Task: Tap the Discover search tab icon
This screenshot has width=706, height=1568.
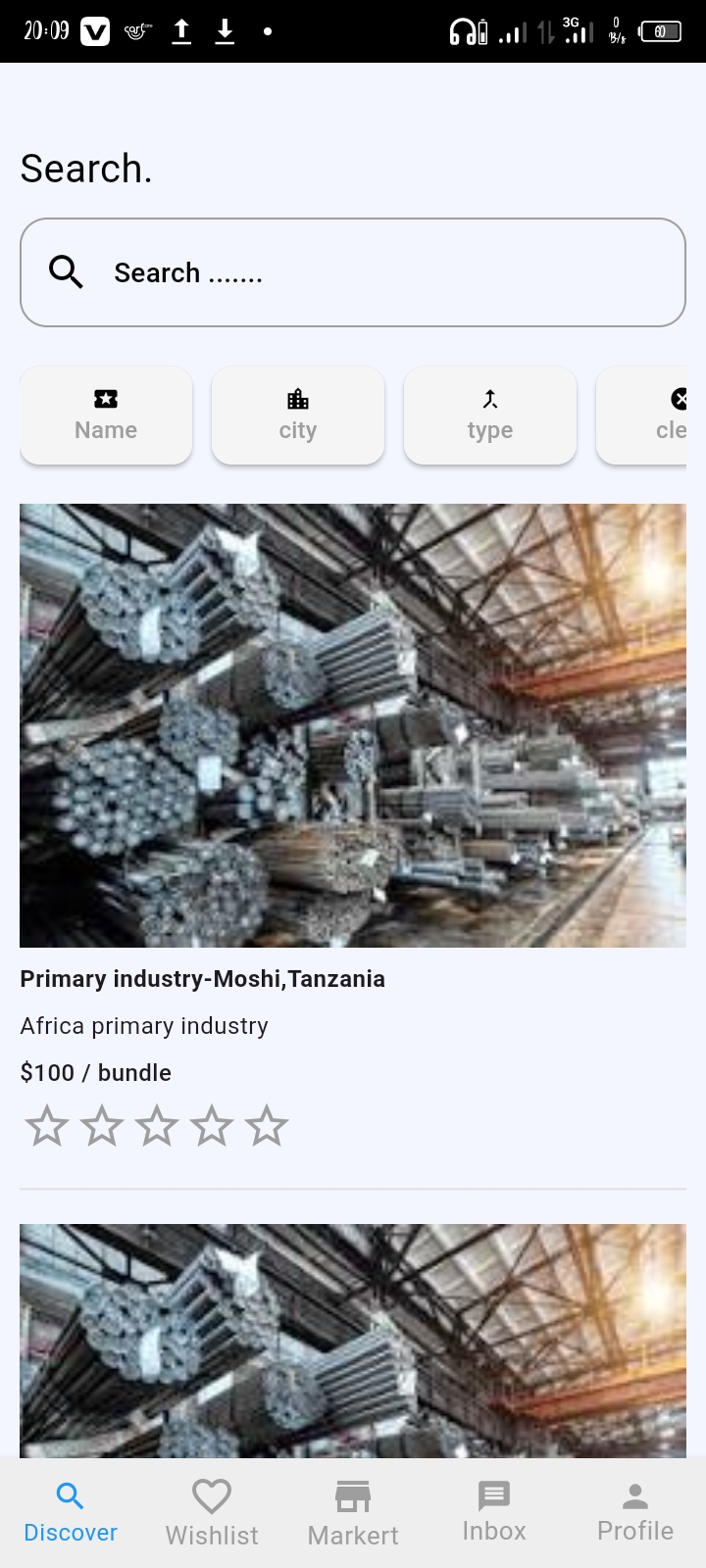Action: tap(70, 1494)
